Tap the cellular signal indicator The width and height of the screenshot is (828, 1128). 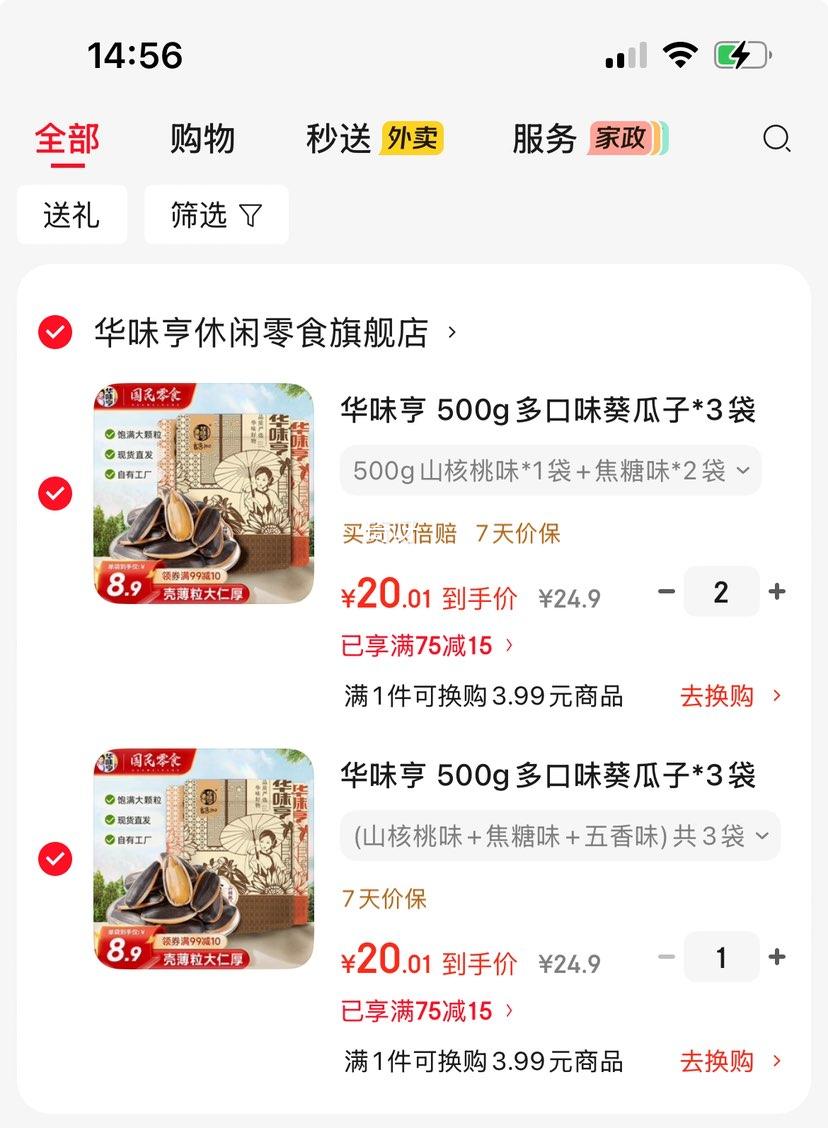click(623, 55)
